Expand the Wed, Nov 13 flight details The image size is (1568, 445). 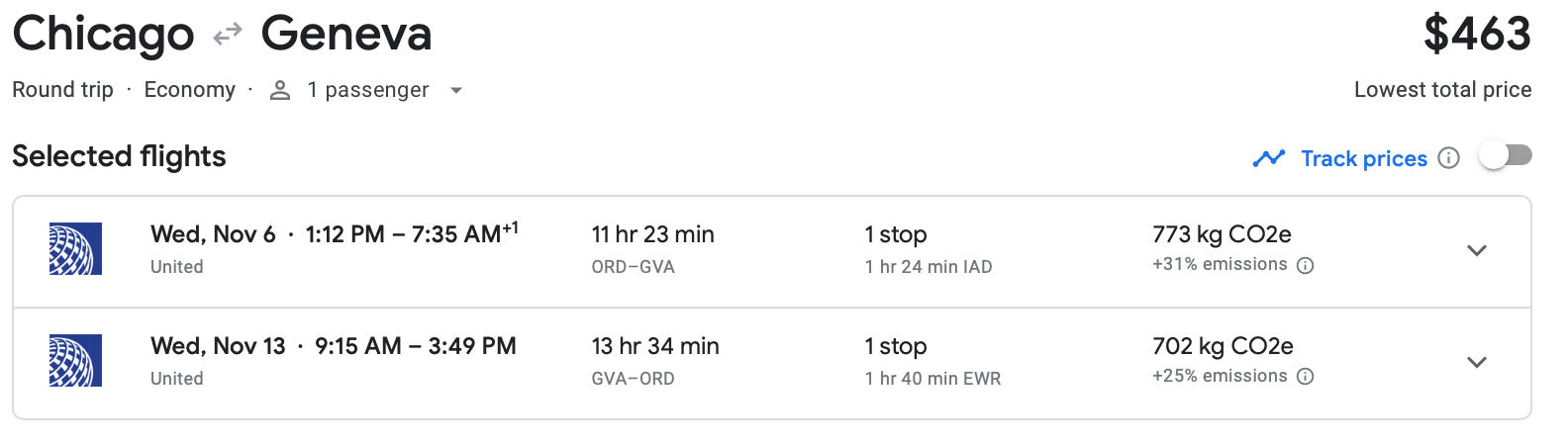(1476, 362)
